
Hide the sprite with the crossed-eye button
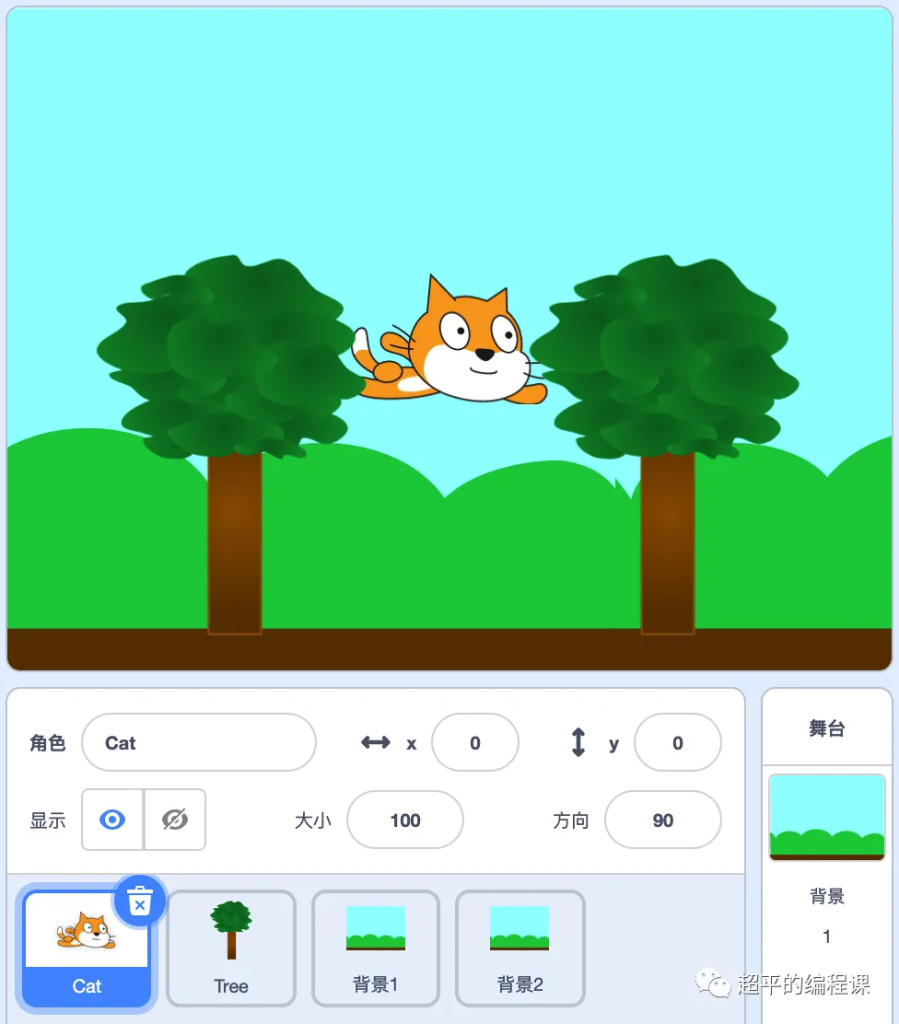click(x=175, y=820)
